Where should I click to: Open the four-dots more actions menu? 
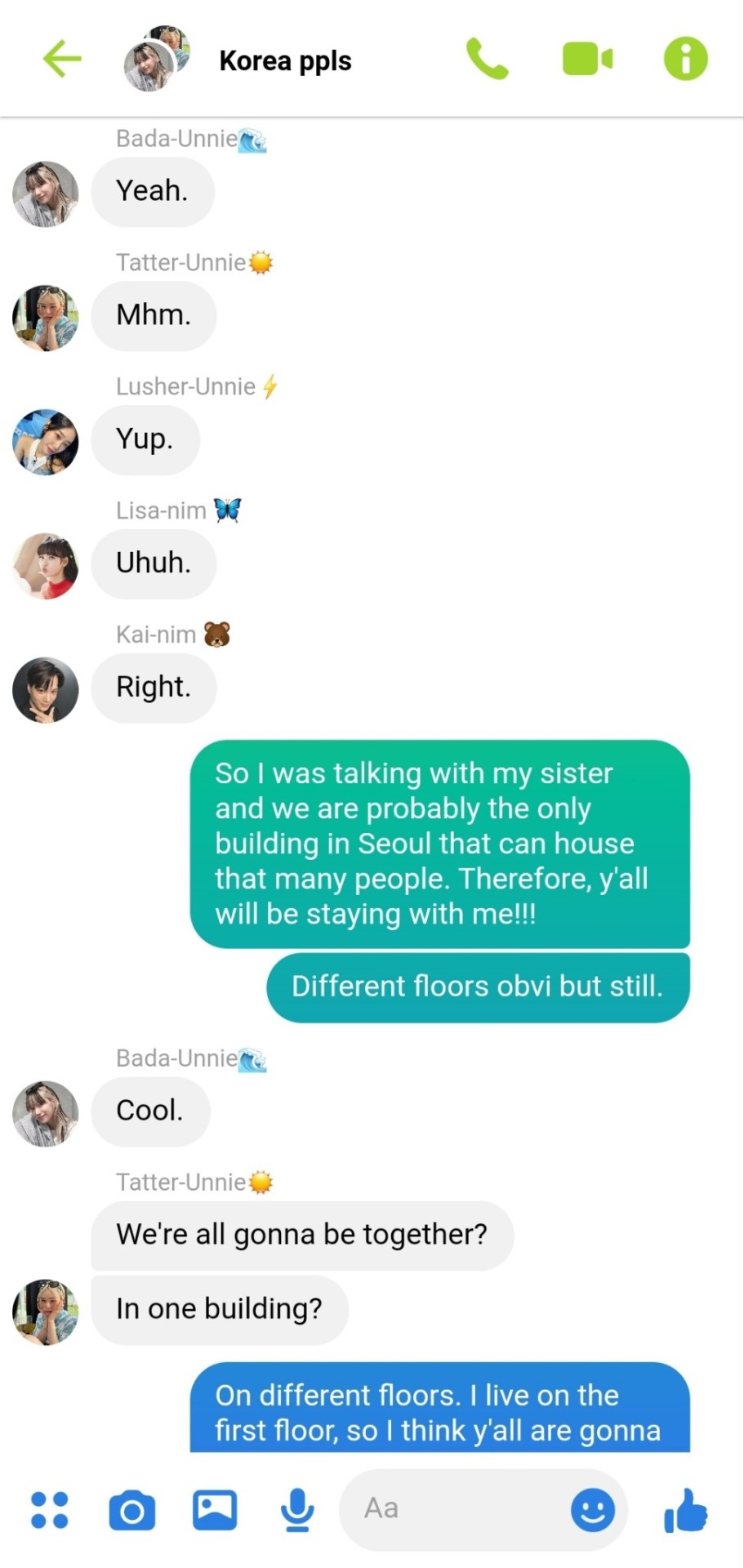coord(49,1509)
